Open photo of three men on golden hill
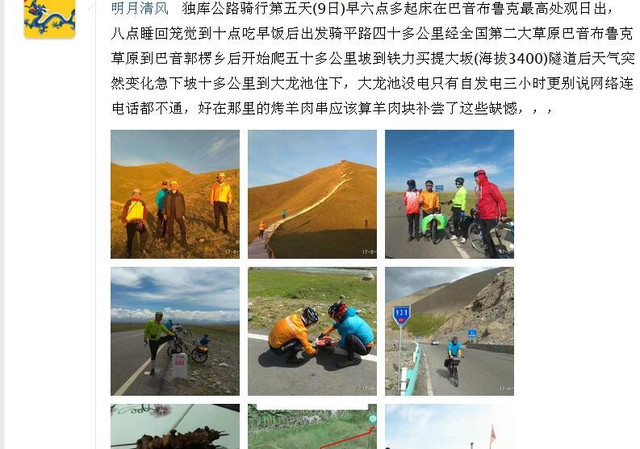Image resolution: width=640 pixels, height=449 pixels. click(x=175, y=194)
